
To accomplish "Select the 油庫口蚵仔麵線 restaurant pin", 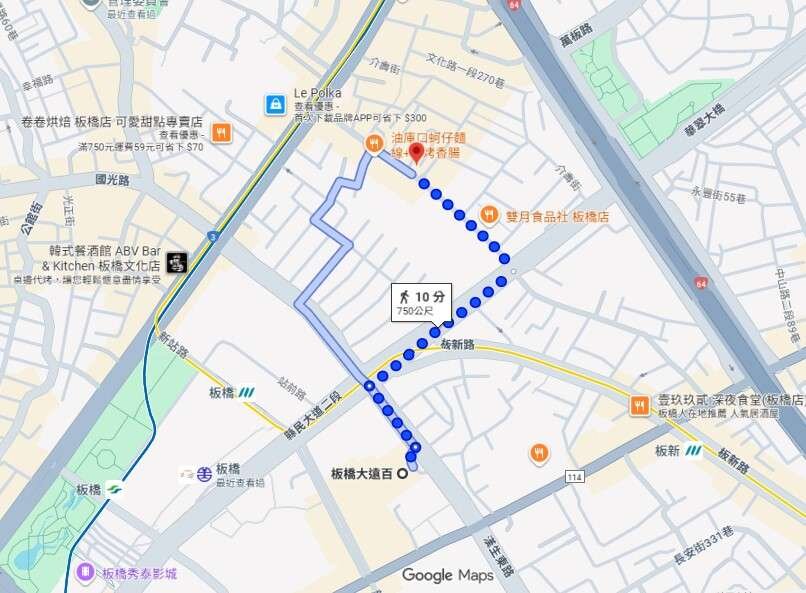I will (x=374, y=145).
